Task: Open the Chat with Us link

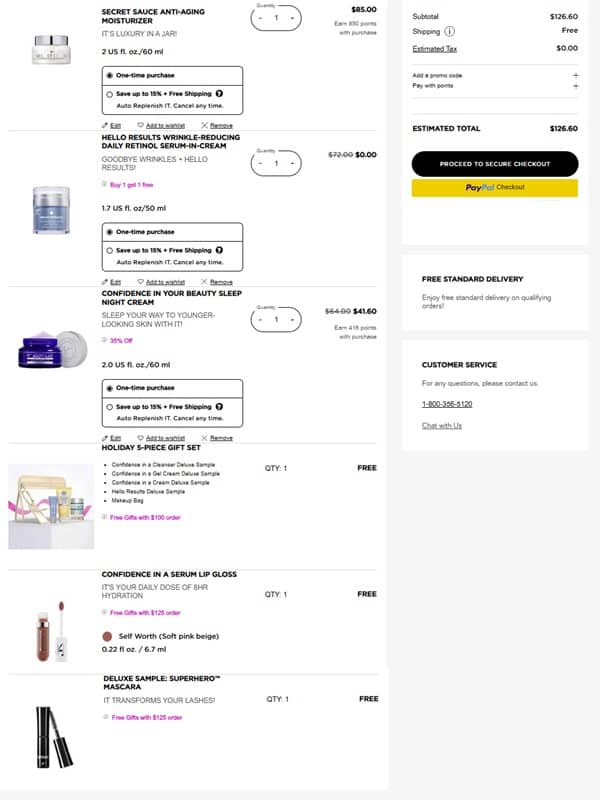Action: point(442,426)
